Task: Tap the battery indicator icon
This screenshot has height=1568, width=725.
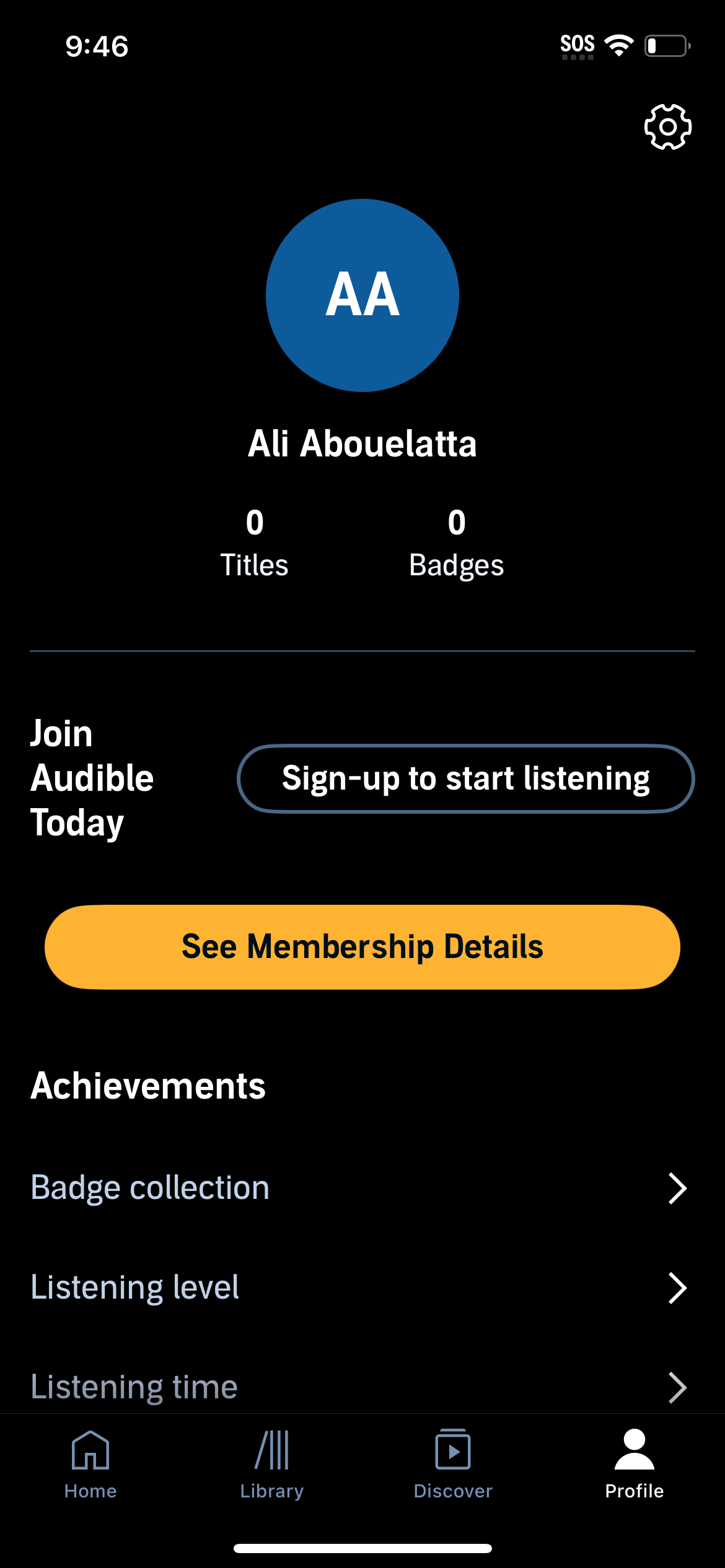Action: point(666,45)
